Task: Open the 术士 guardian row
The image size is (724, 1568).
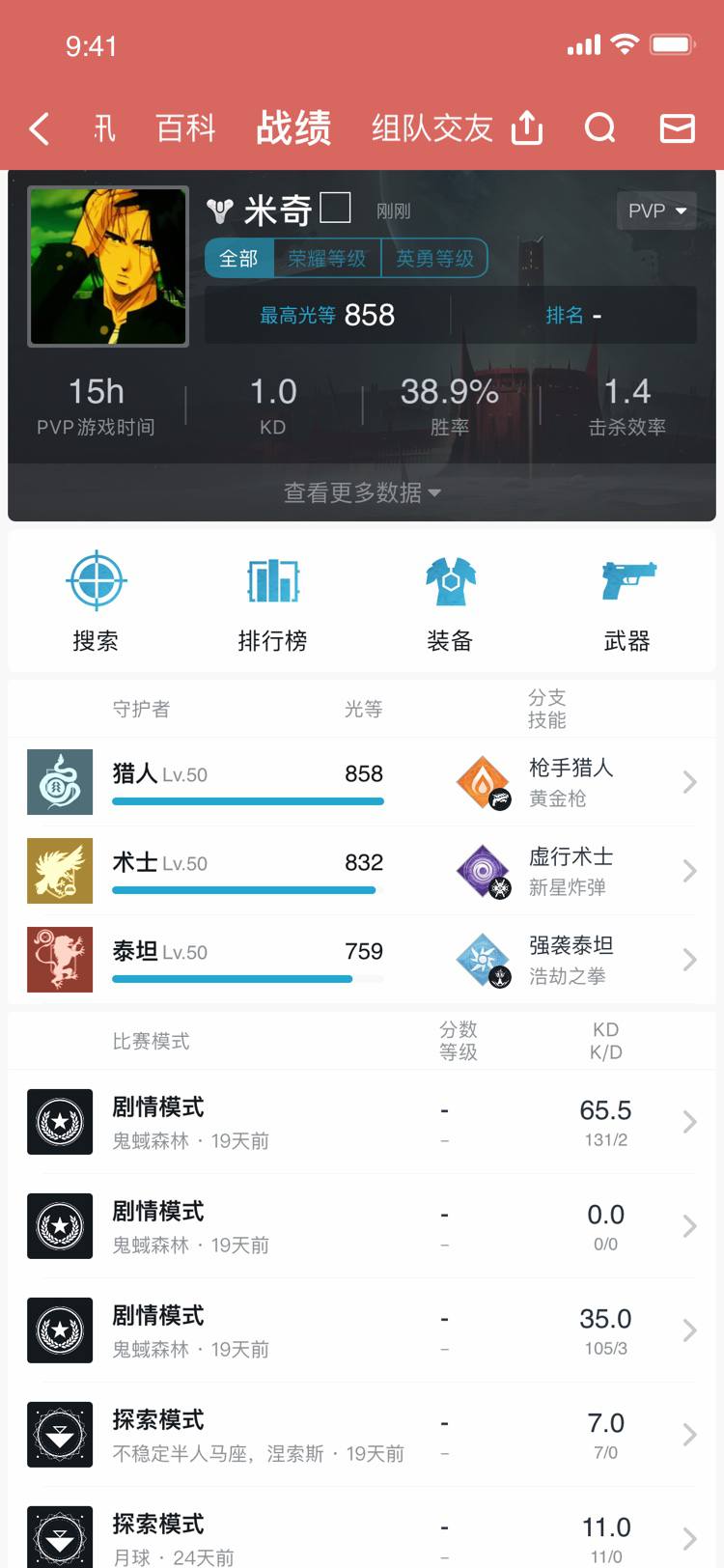Action: pyautogui.click(x=362, y=871)
